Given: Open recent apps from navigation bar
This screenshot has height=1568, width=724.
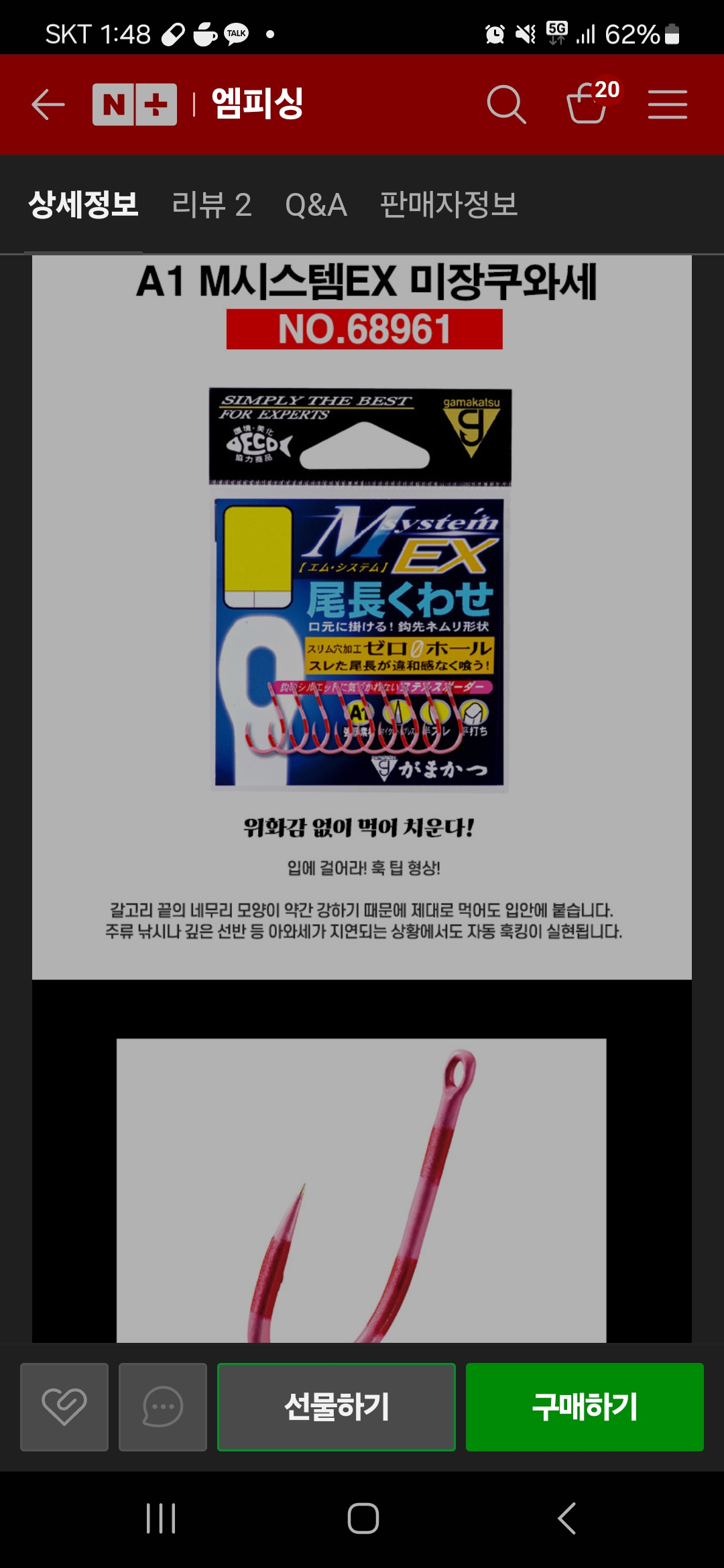Looking at the screenshot, I should [x=161, y=1518].
